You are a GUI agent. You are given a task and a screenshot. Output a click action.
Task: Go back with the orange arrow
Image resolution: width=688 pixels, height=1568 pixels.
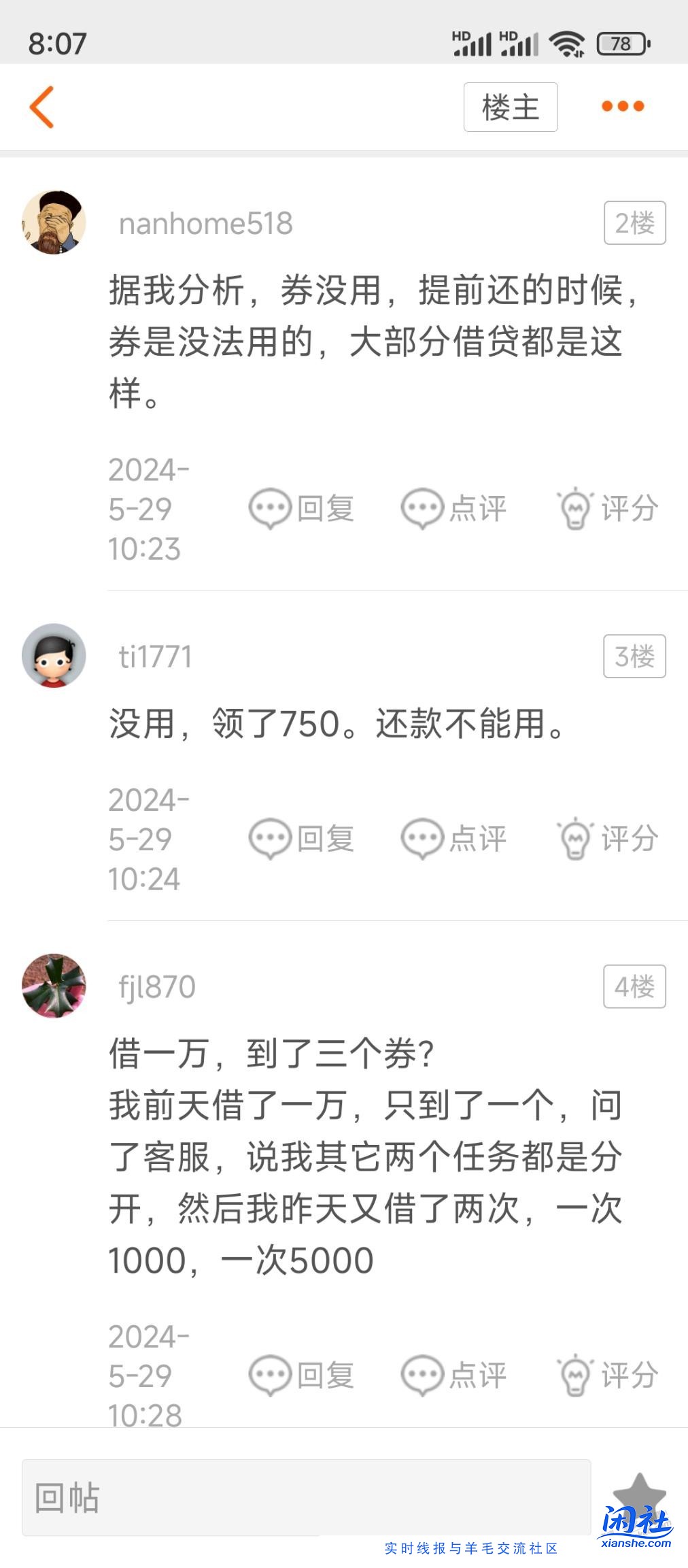tap(42, 106)
